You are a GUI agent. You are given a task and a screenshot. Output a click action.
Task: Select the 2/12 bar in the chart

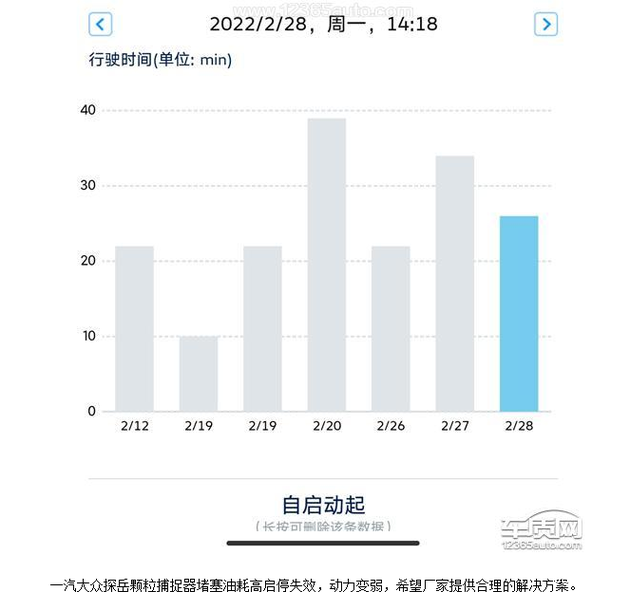pyautogui.click(x=134, y=328)
